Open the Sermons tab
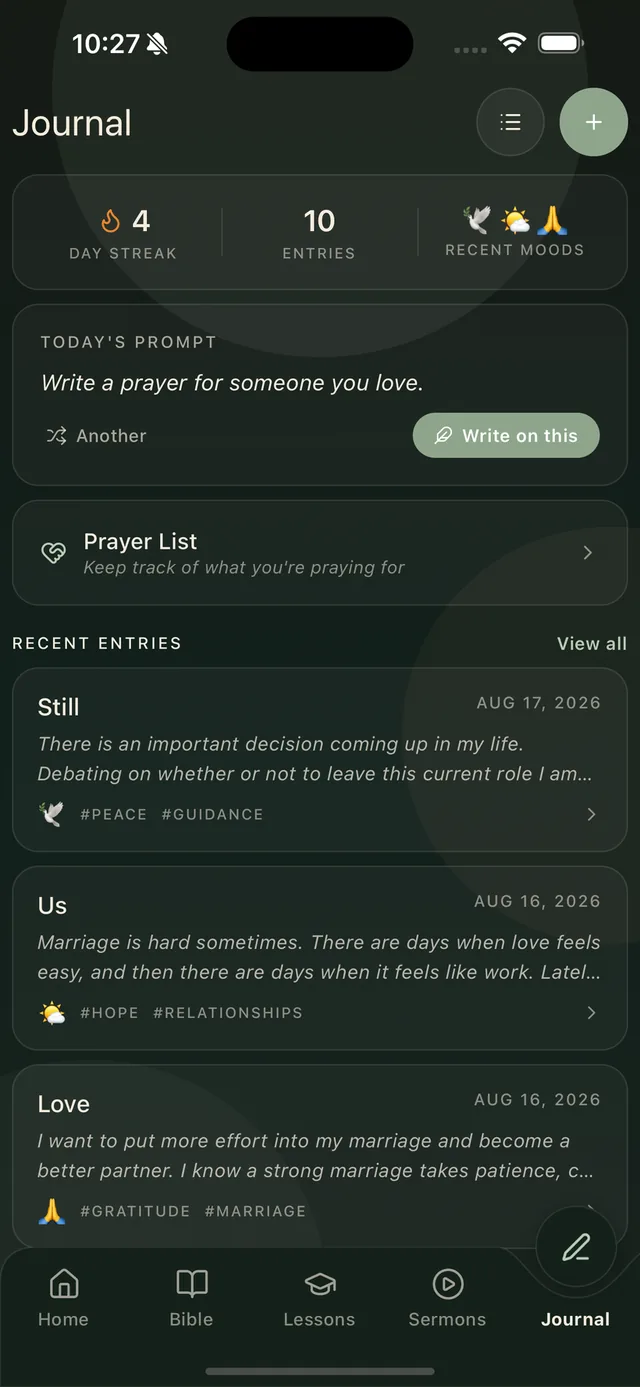The image size is (640, 1387). (x=447, y=1298)
